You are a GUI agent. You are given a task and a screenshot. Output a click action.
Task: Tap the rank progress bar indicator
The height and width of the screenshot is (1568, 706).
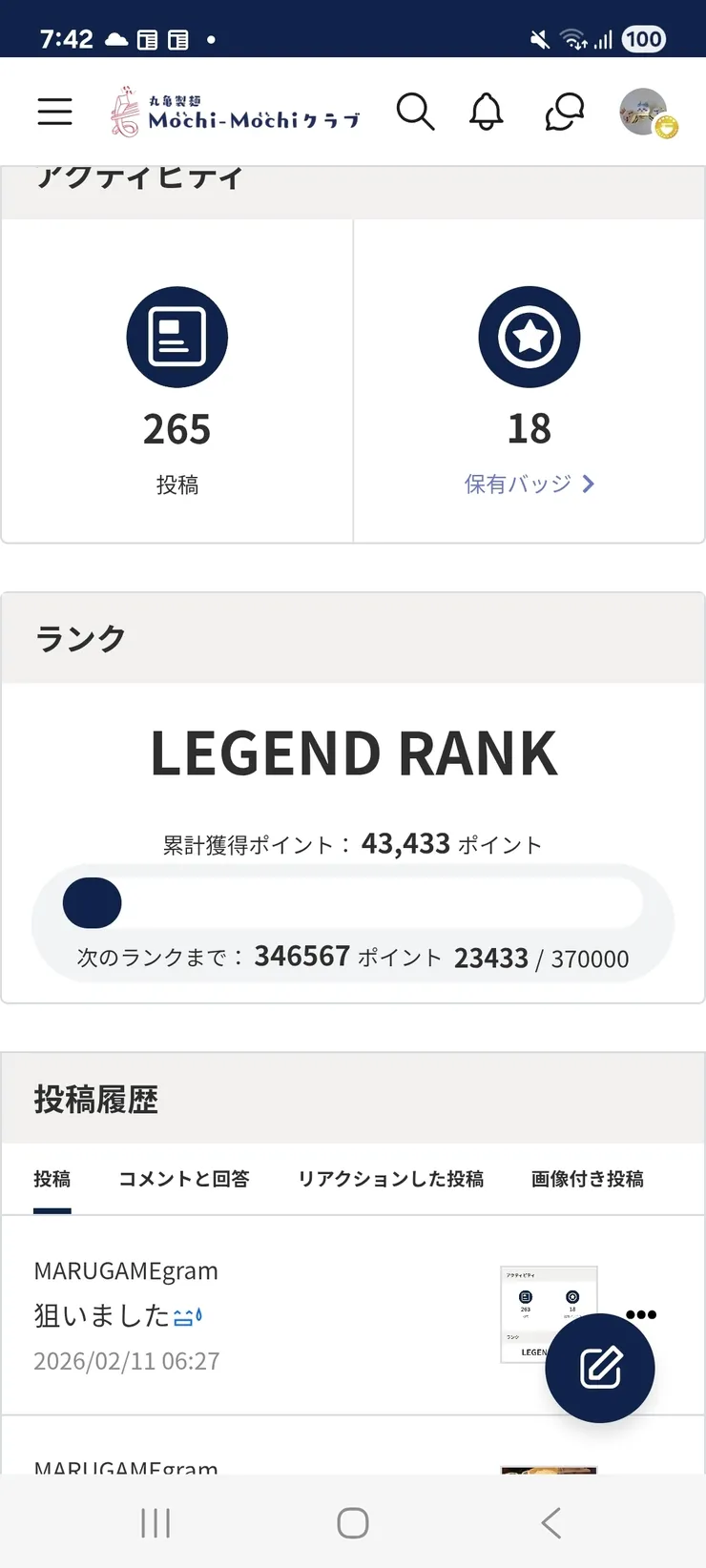click(x=91, y=902)
